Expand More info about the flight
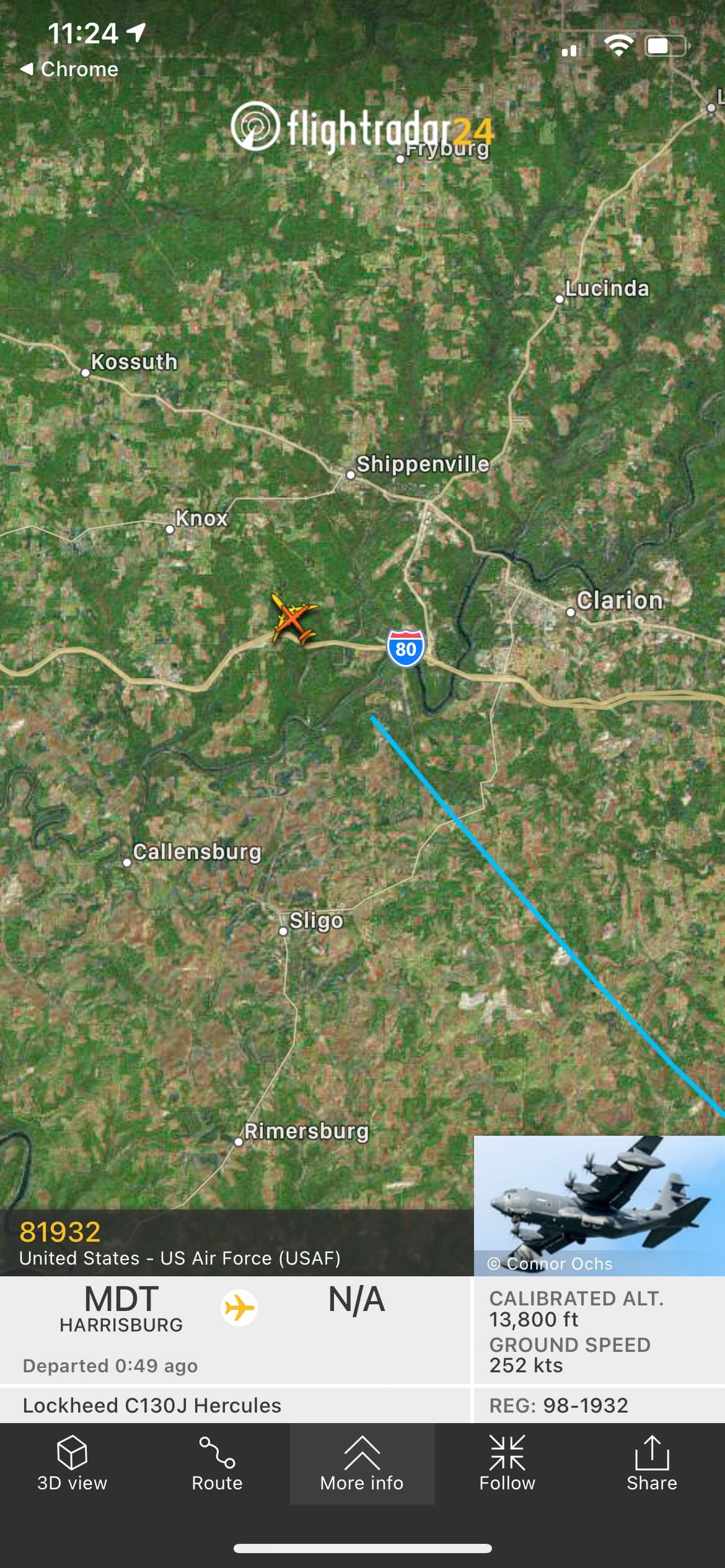 (x=362, y=1463)
